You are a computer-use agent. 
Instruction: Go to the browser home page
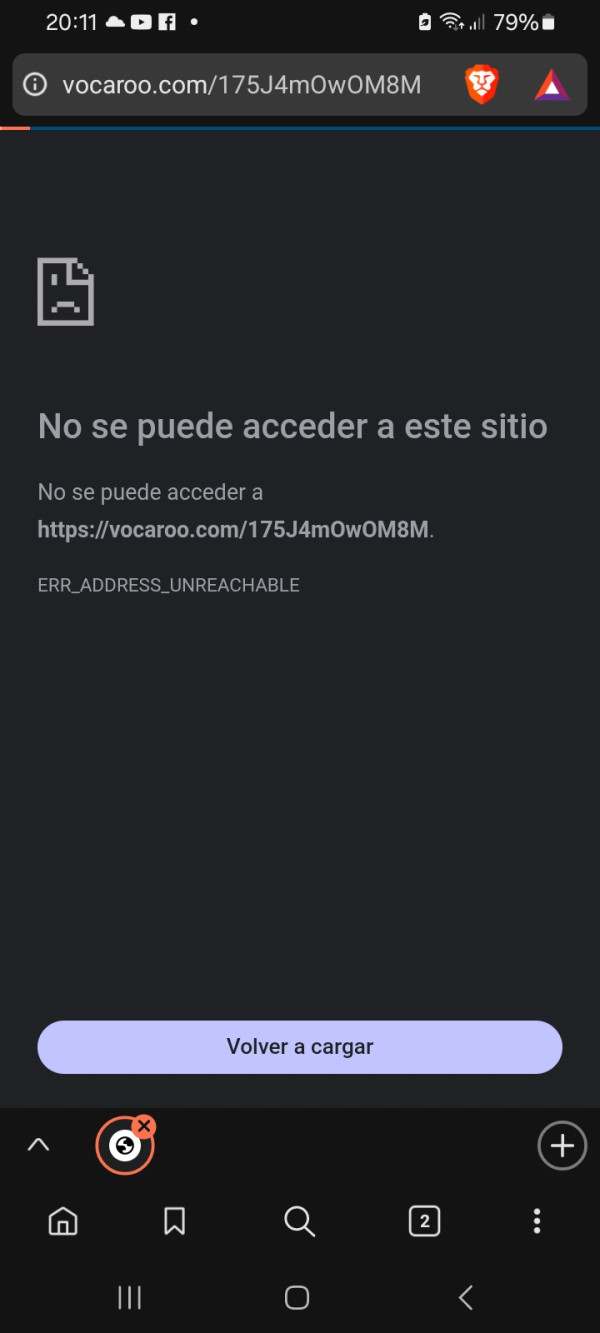63,1221
